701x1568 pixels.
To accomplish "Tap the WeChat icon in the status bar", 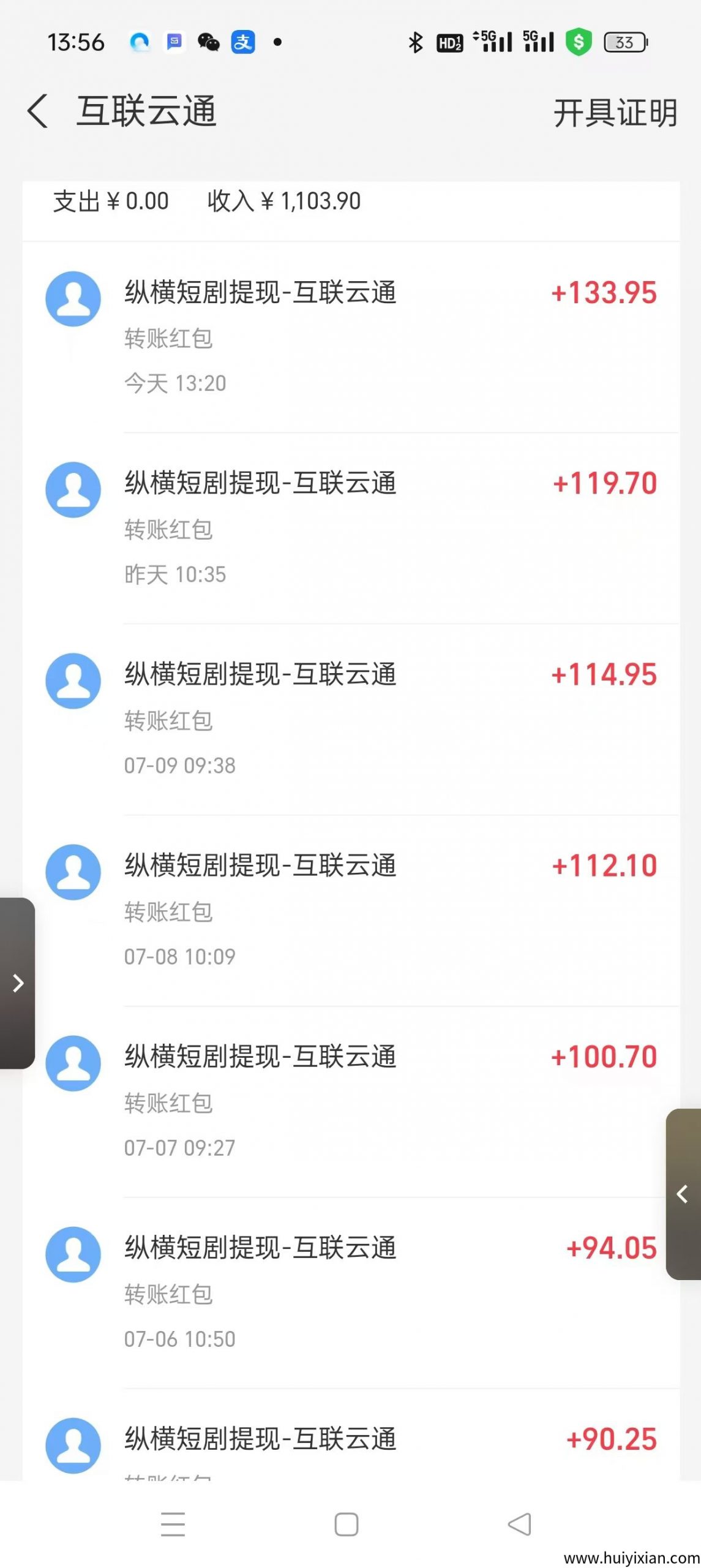I will click(209, 42).
